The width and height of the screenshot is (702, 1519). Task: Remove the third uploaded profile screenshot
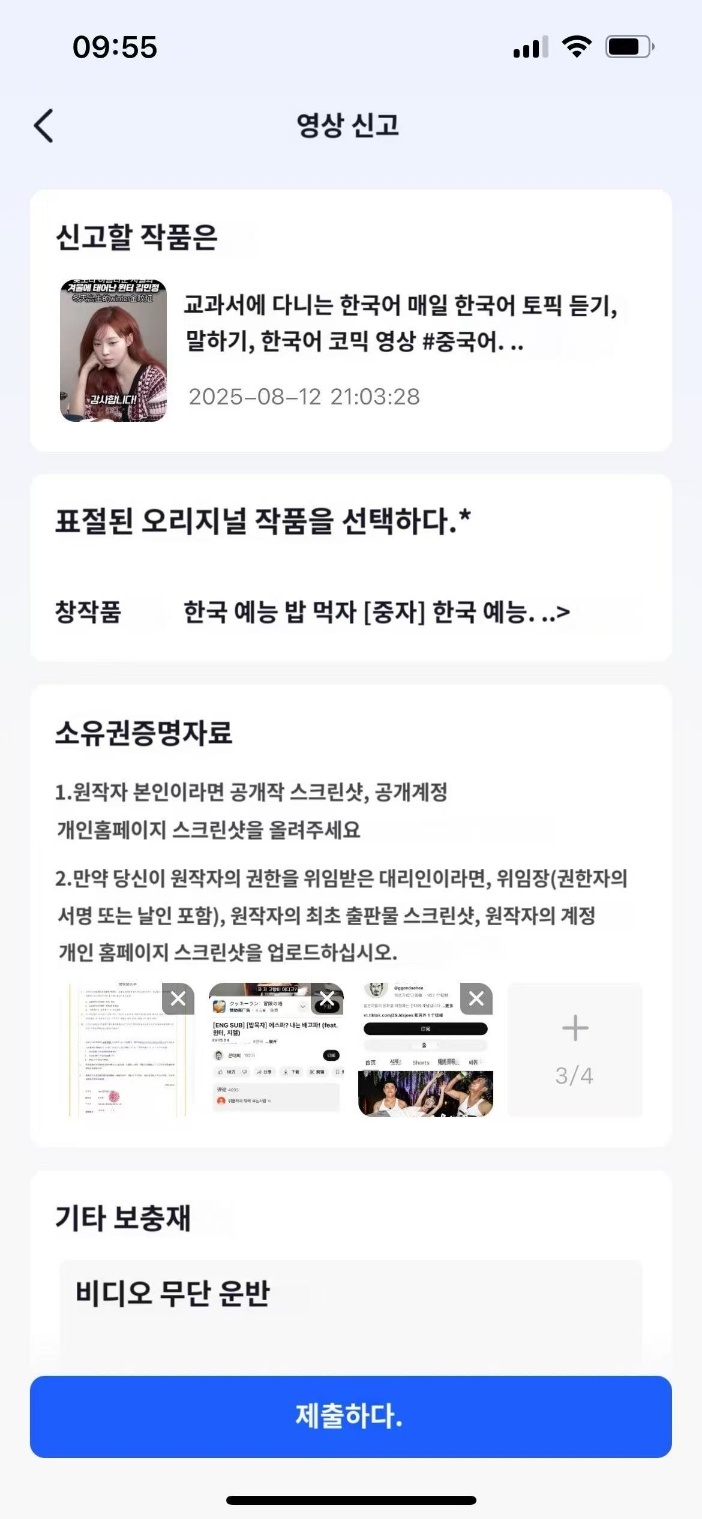[476, 998]
